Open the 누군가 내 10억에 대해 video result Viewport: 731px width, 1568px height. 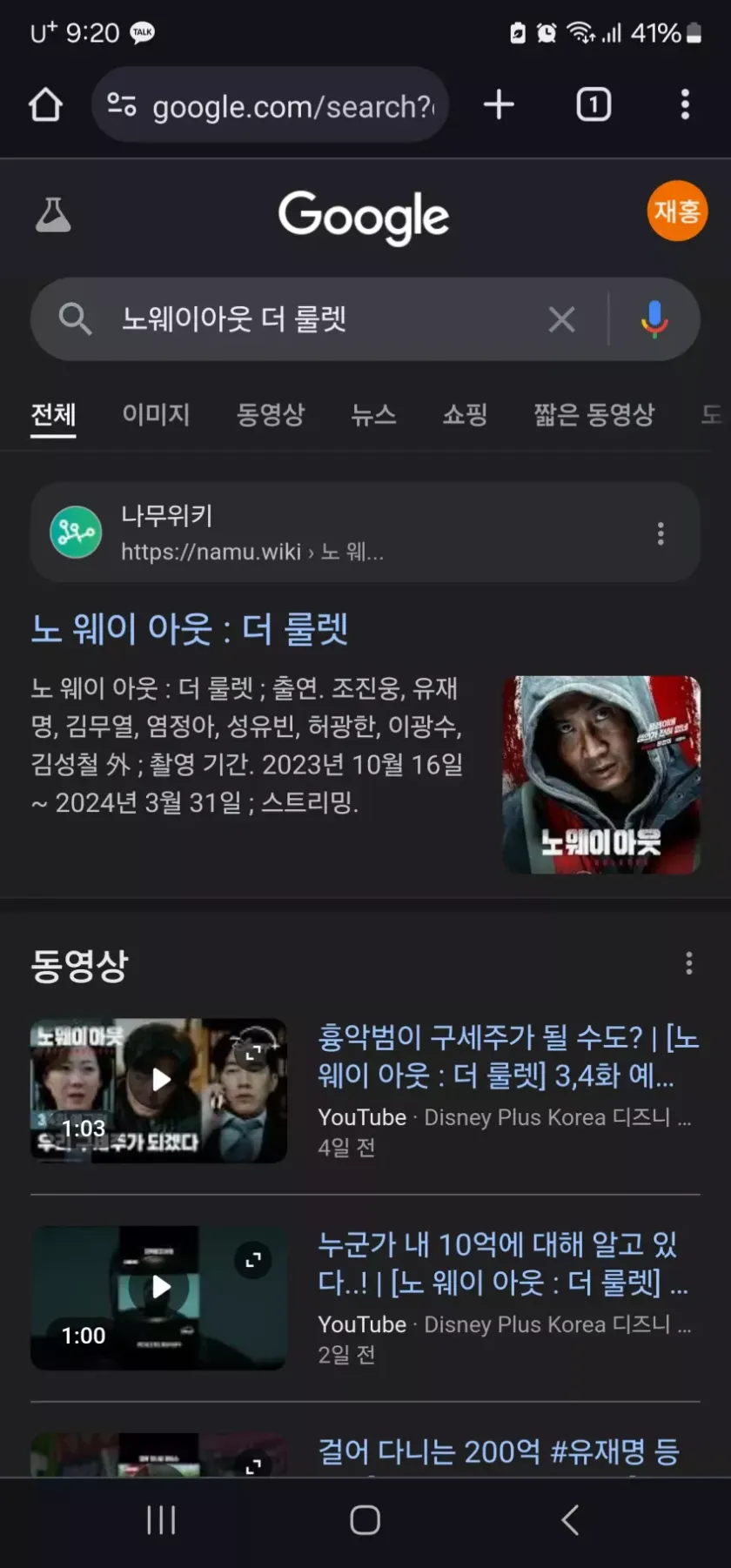point(497,1263)
